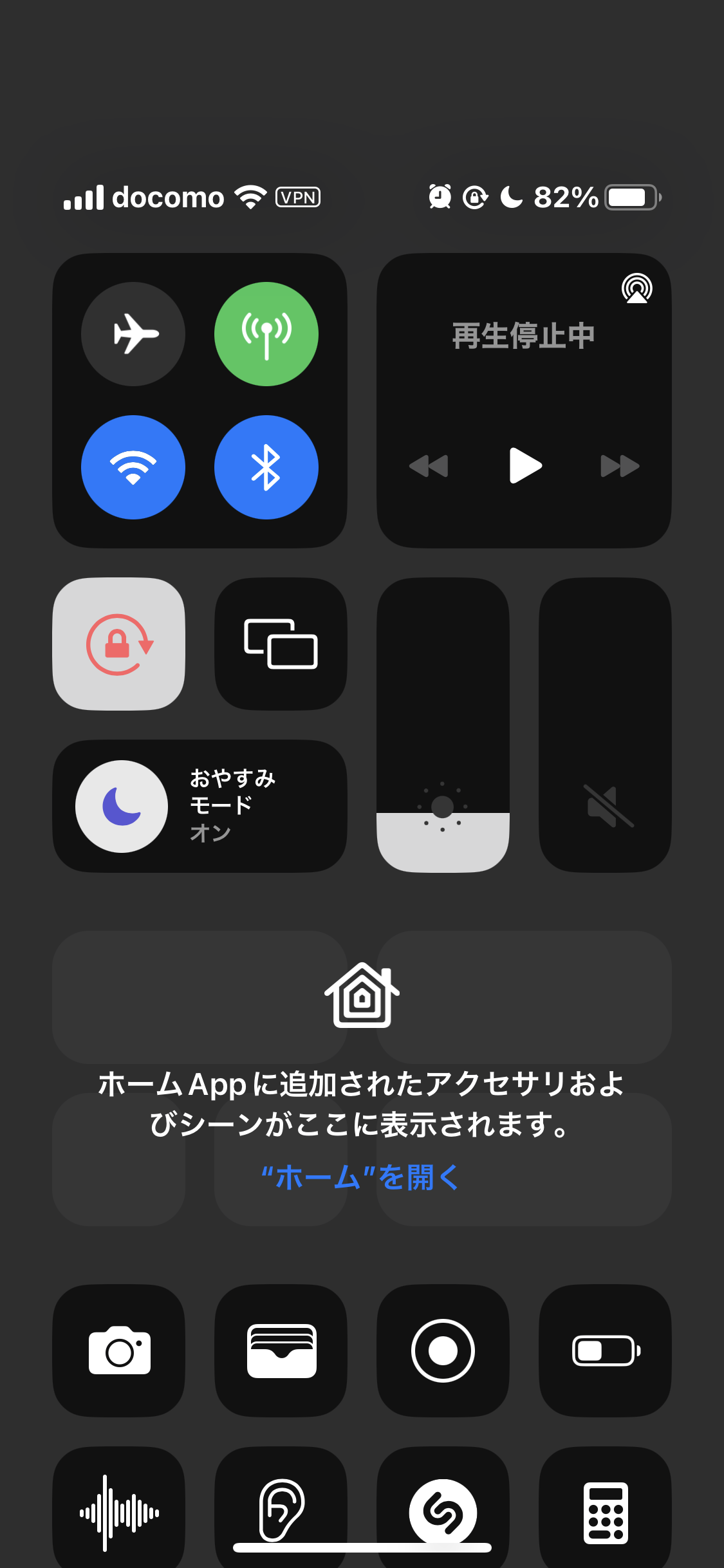This screenshot has width=724, height=1568.
Task: Turn off おやすみモード
Action: 122,807
